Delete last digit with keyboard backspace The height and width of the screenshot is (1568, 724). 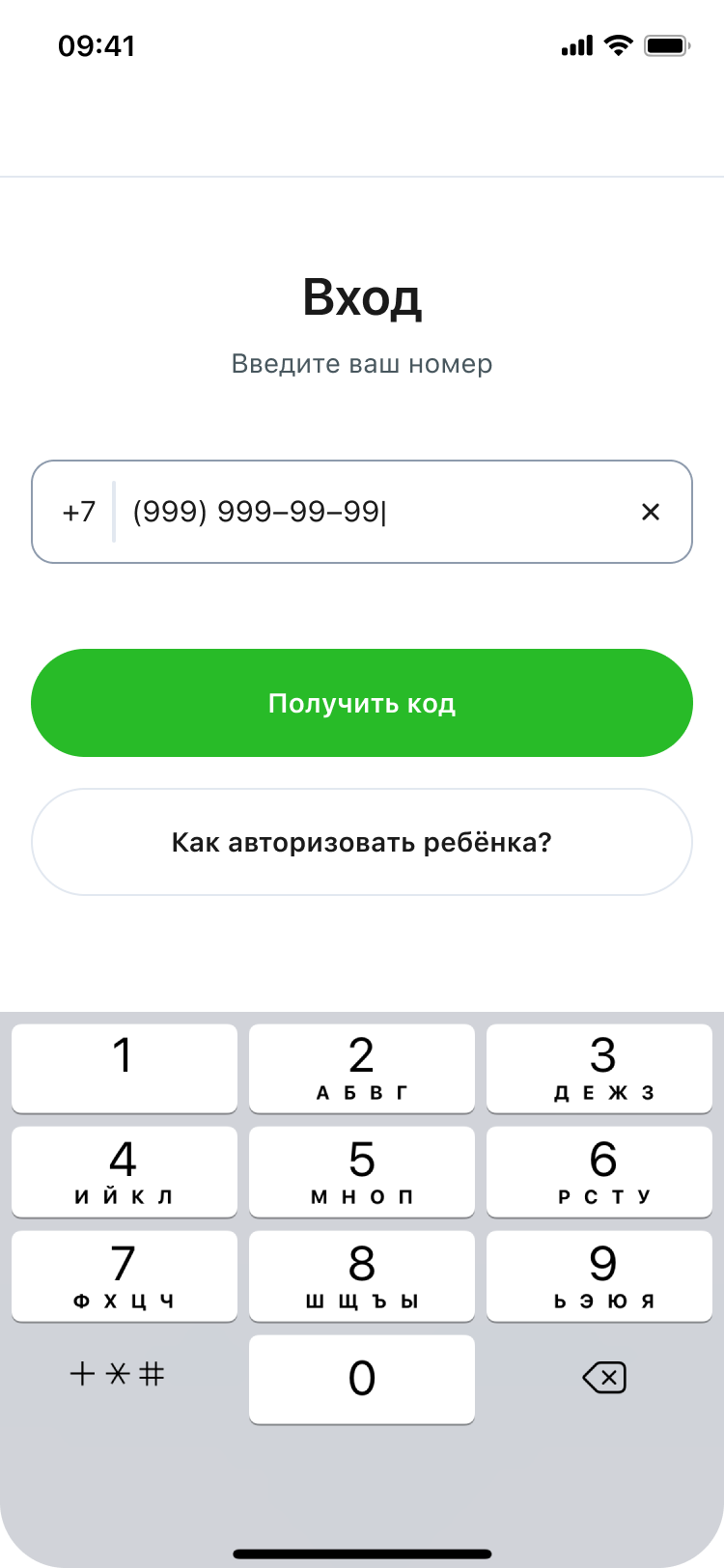[x=604, y=1378]
